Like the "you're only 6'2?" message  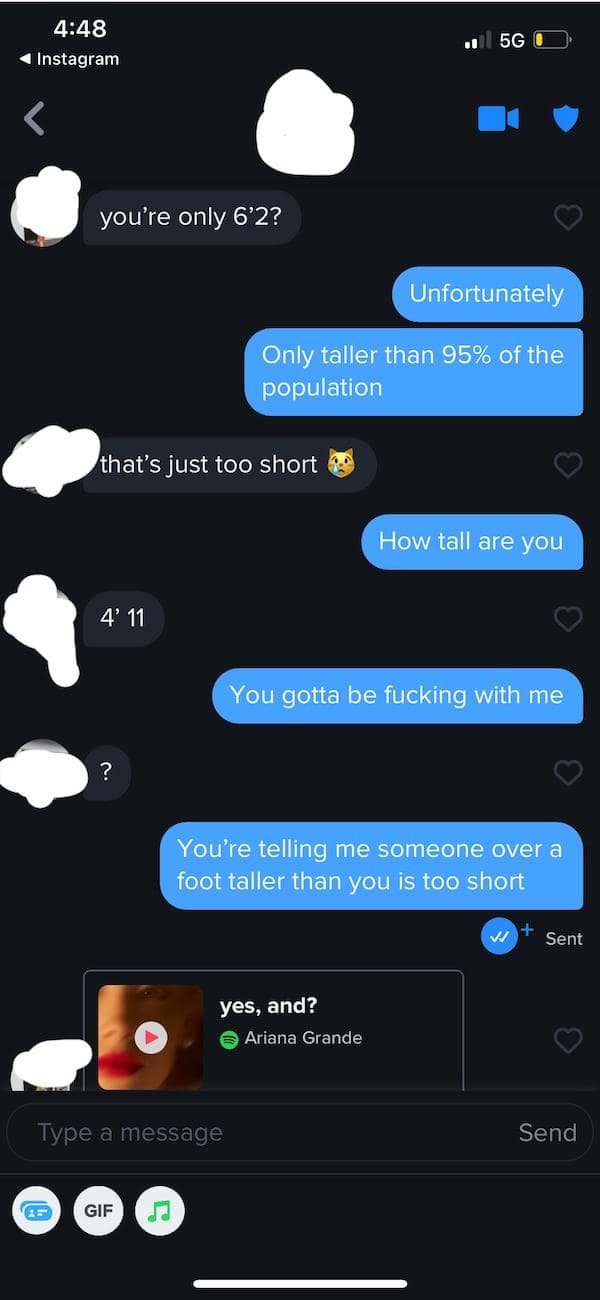(568, 217)
